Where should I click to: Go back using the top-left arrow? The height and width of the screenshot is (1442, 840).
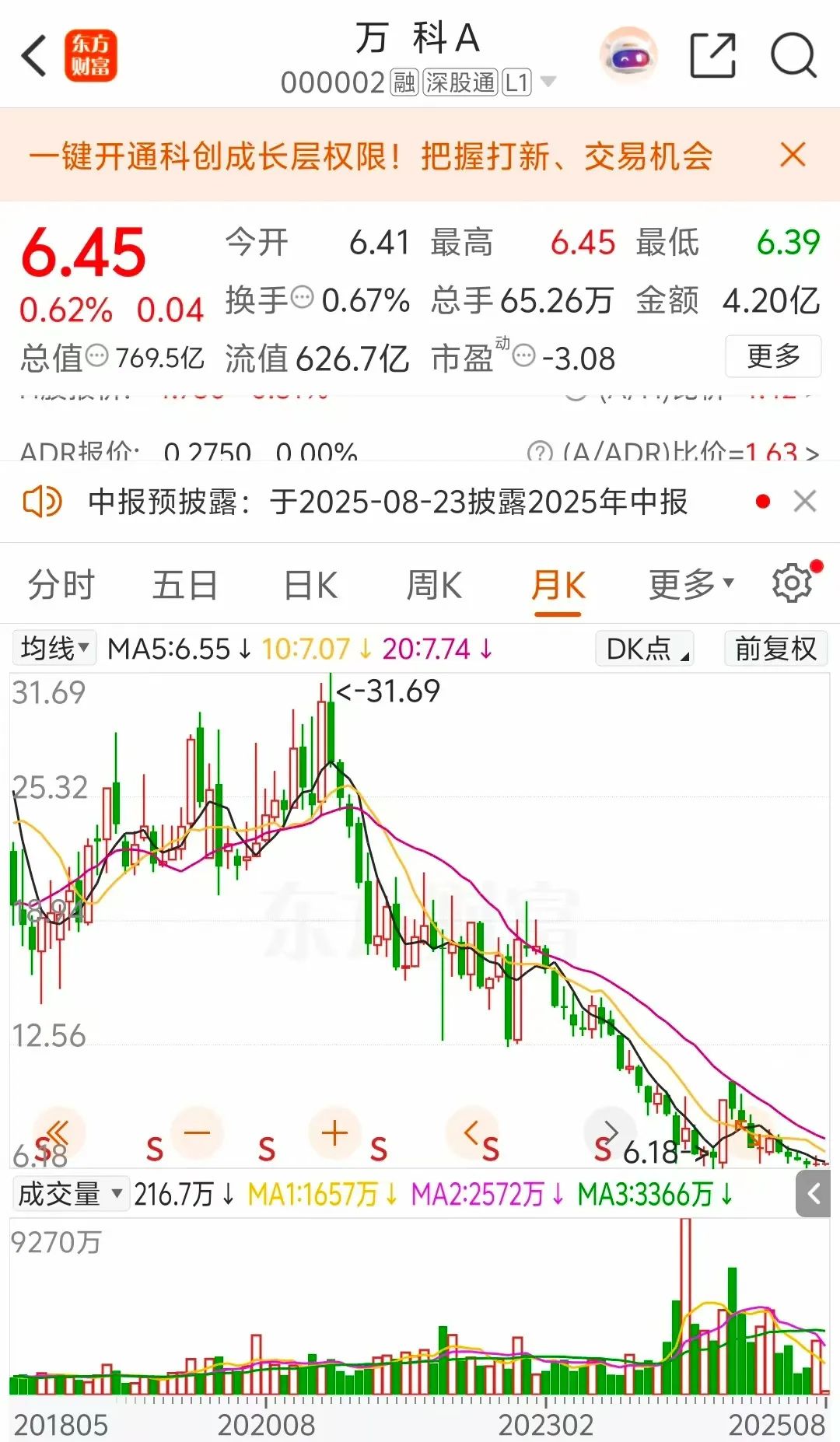point(35,56)
